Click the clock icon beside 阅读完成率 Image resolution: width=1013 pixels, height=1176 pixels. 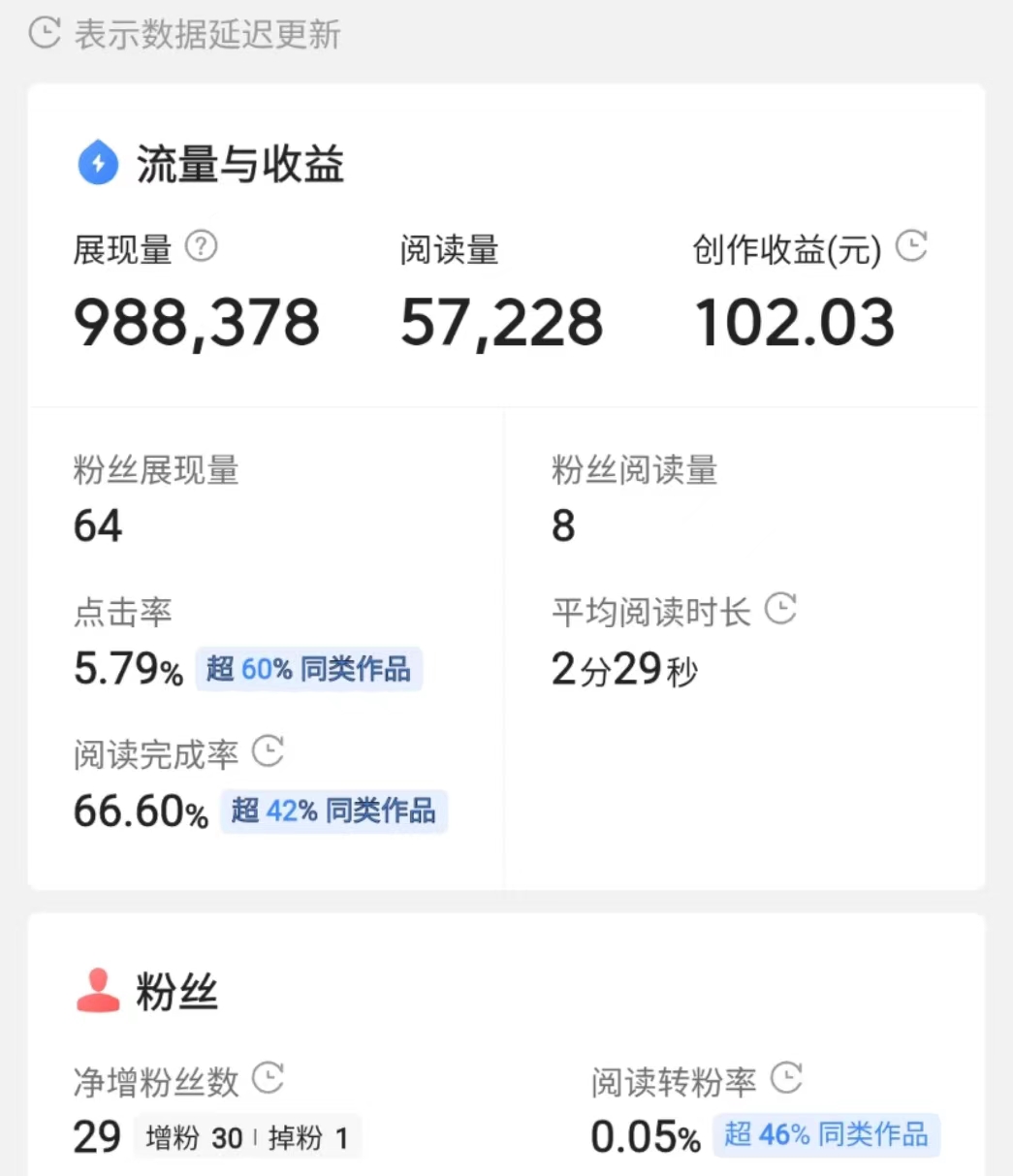269,752
